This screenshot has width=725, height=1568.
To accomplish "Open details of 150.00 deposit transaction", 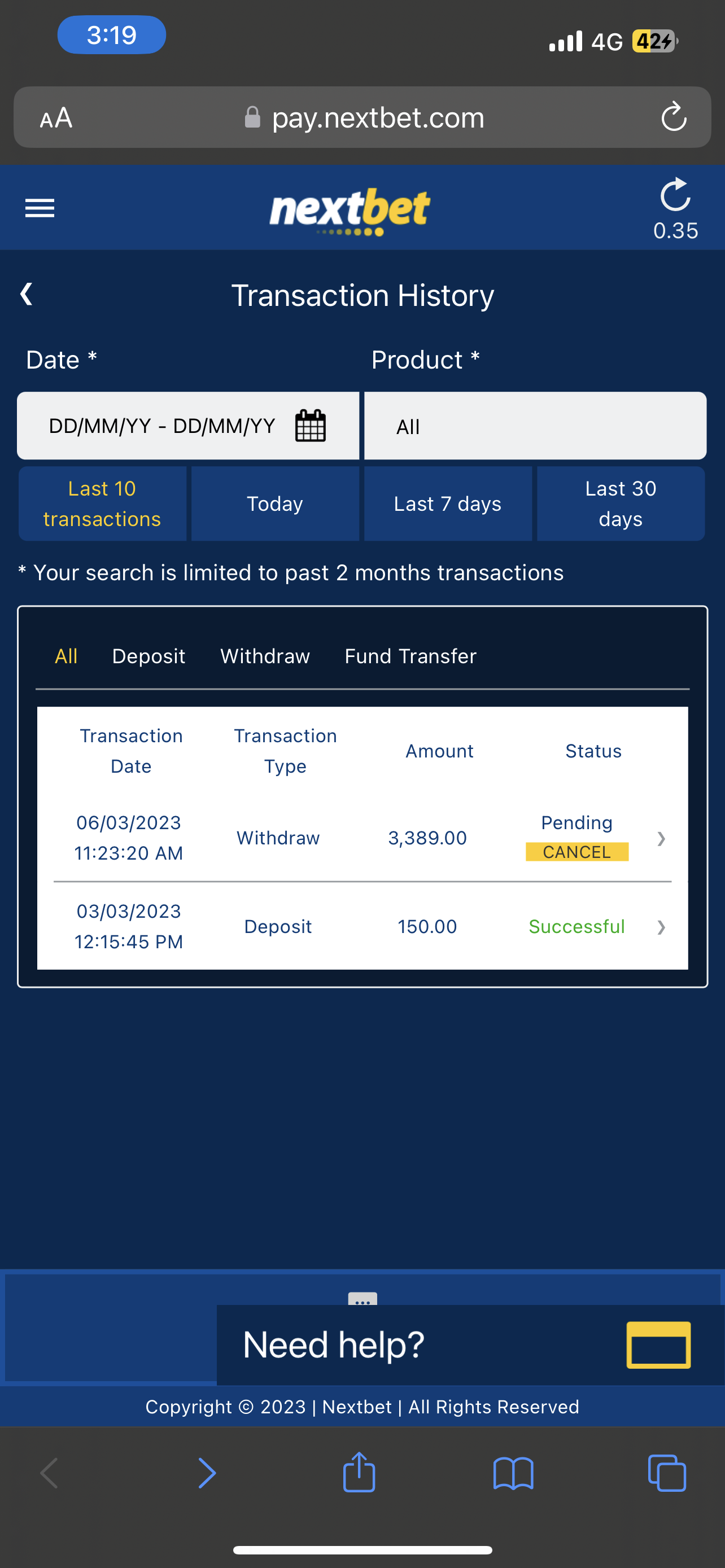I will pyautogui.click(x=661, y=927).
